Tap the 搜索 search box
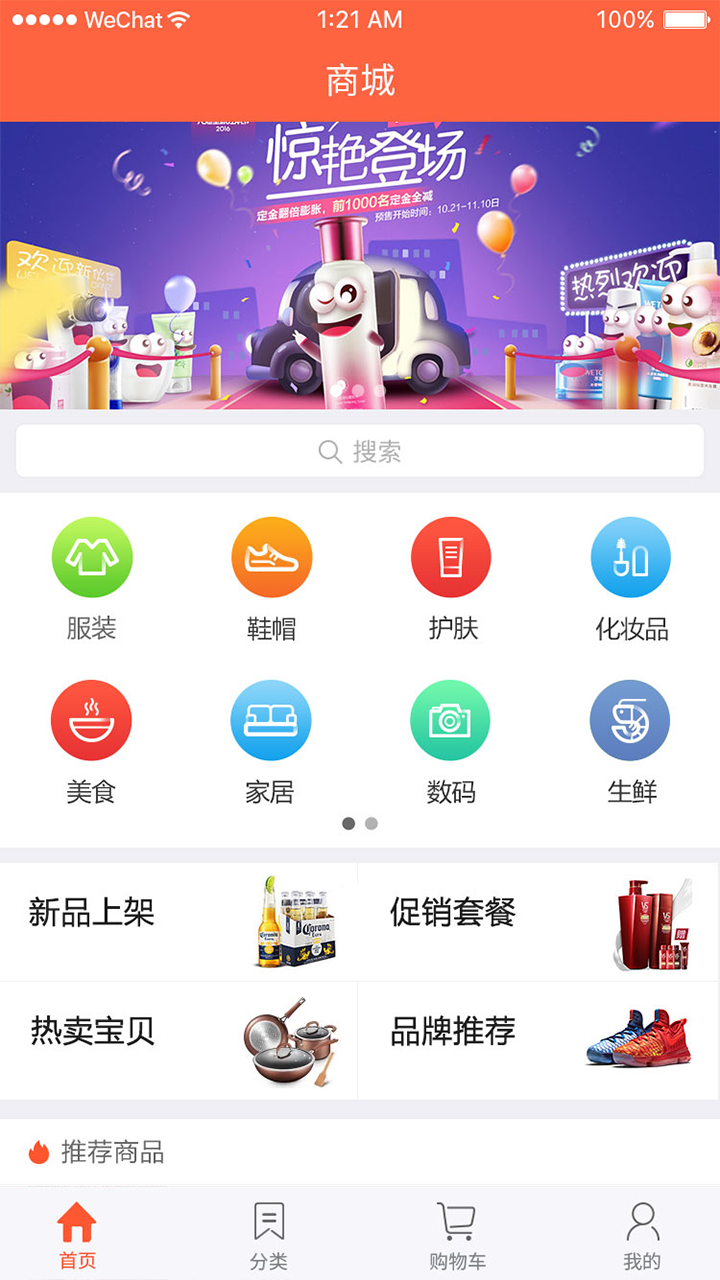 (x=360, y=451)
